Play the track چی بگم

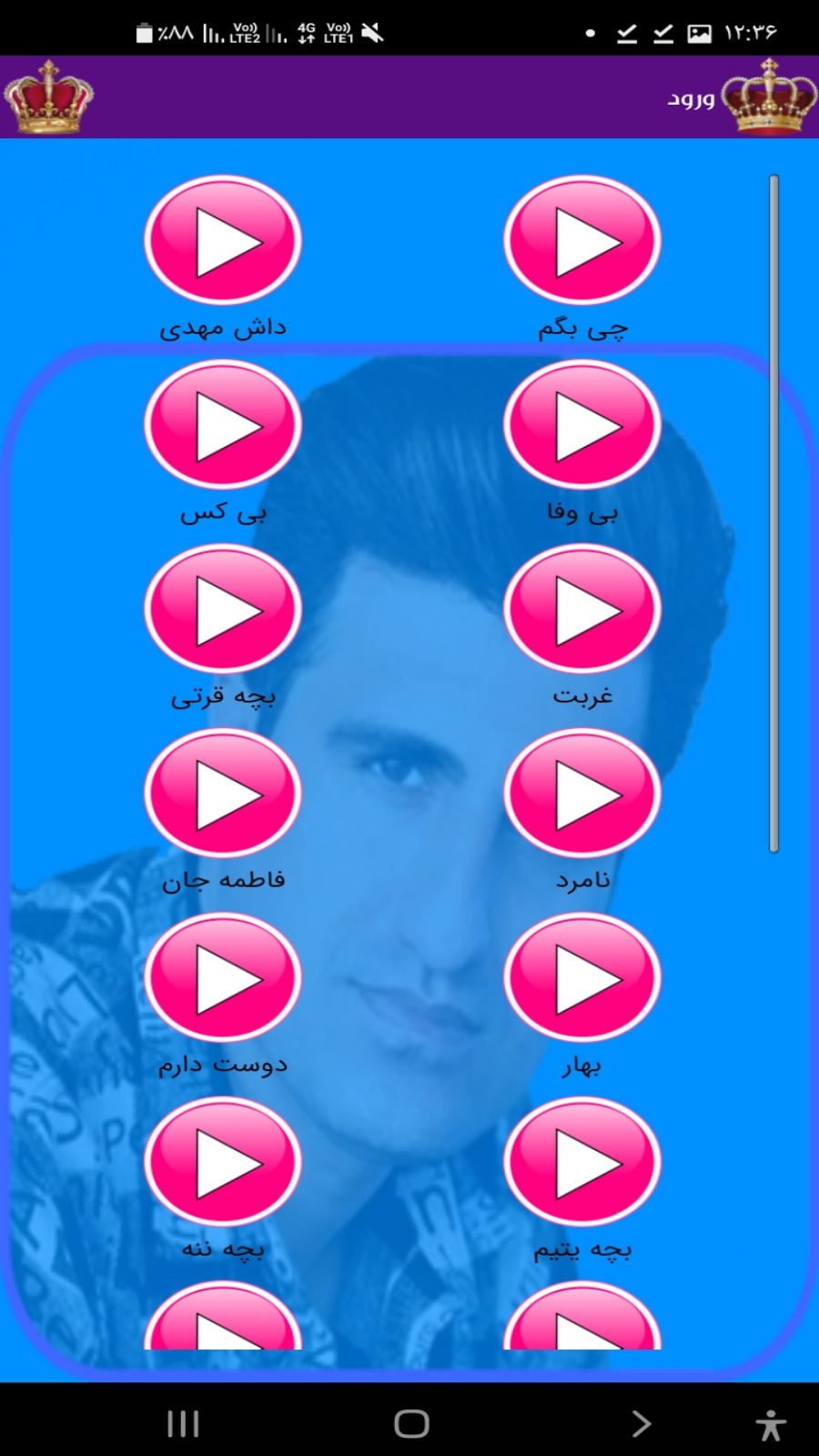pos(582,240)
